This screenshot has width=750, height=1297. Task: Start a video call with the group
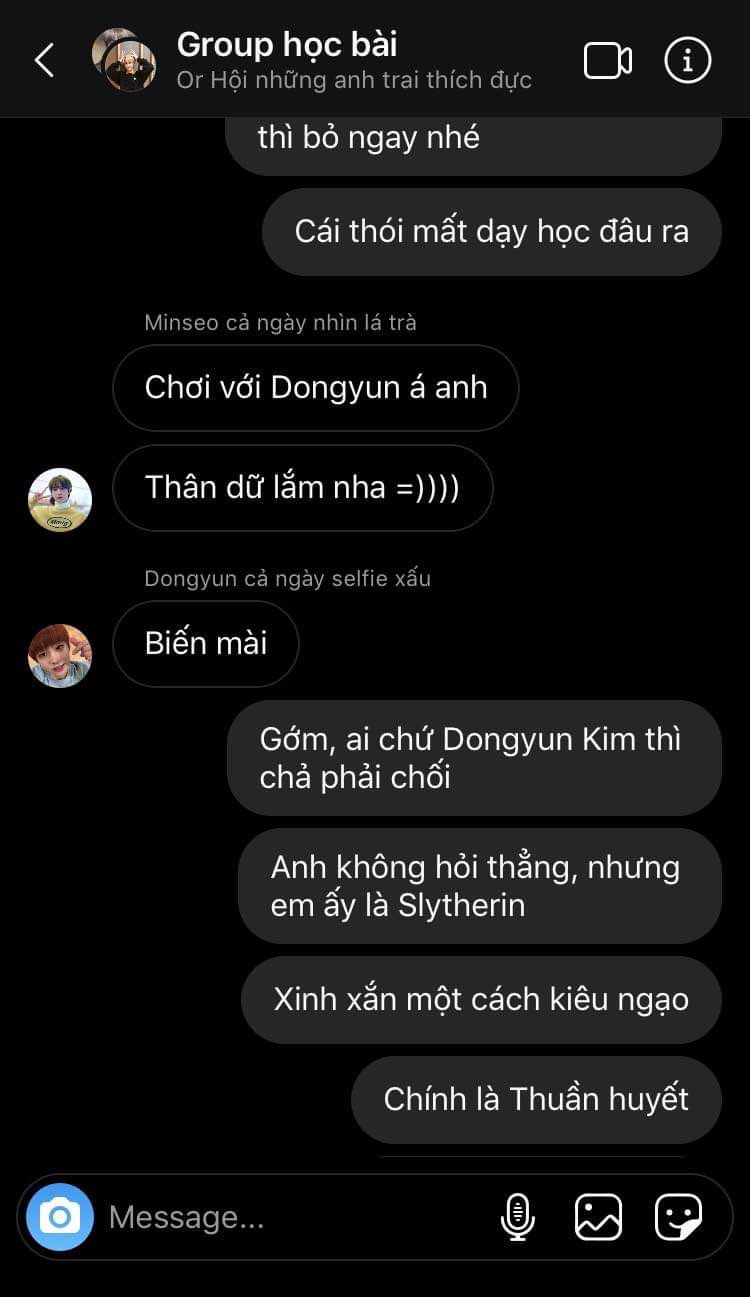607,61
